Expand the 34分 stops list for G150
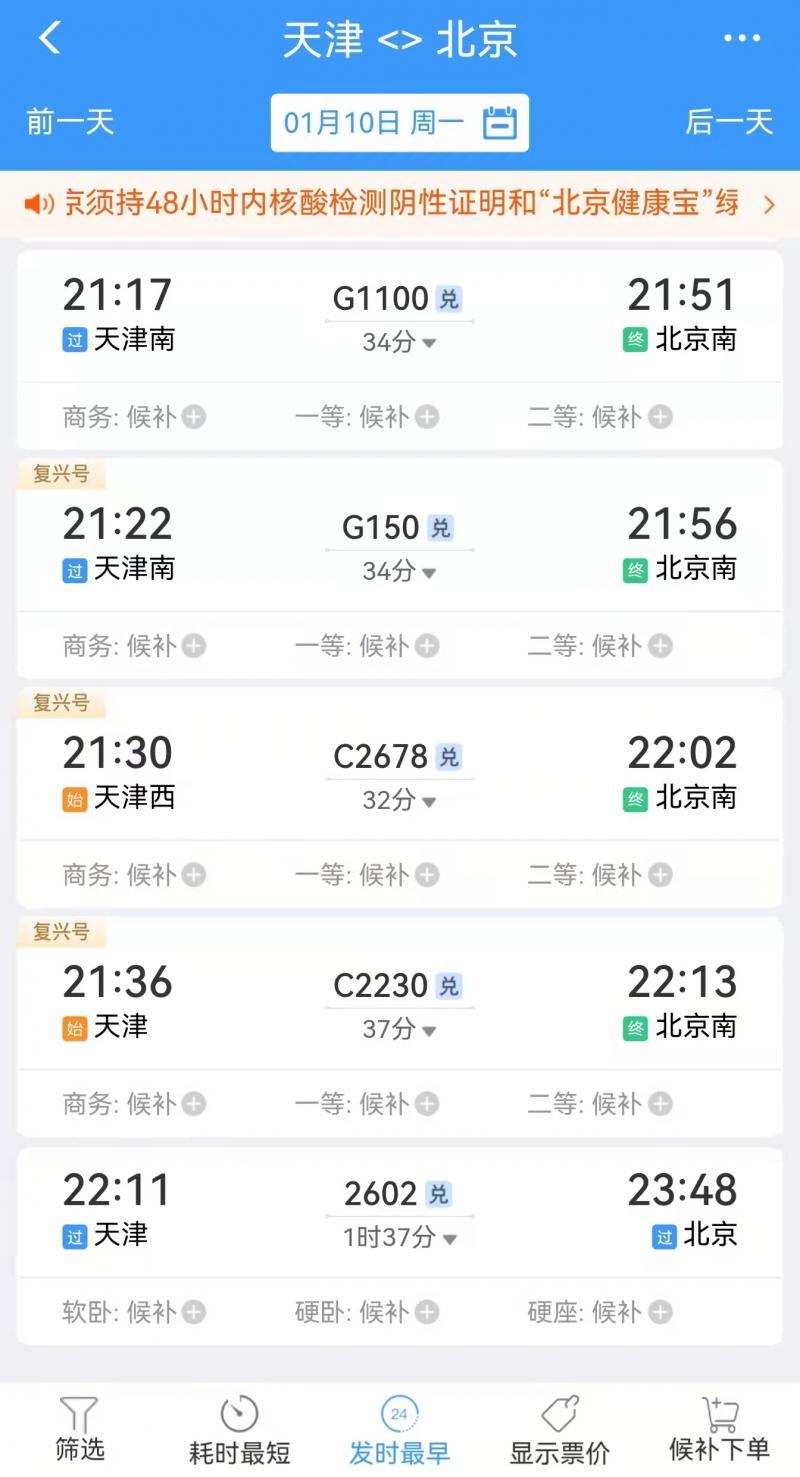Screen dimensions: 800x1477 click(399, 572)
